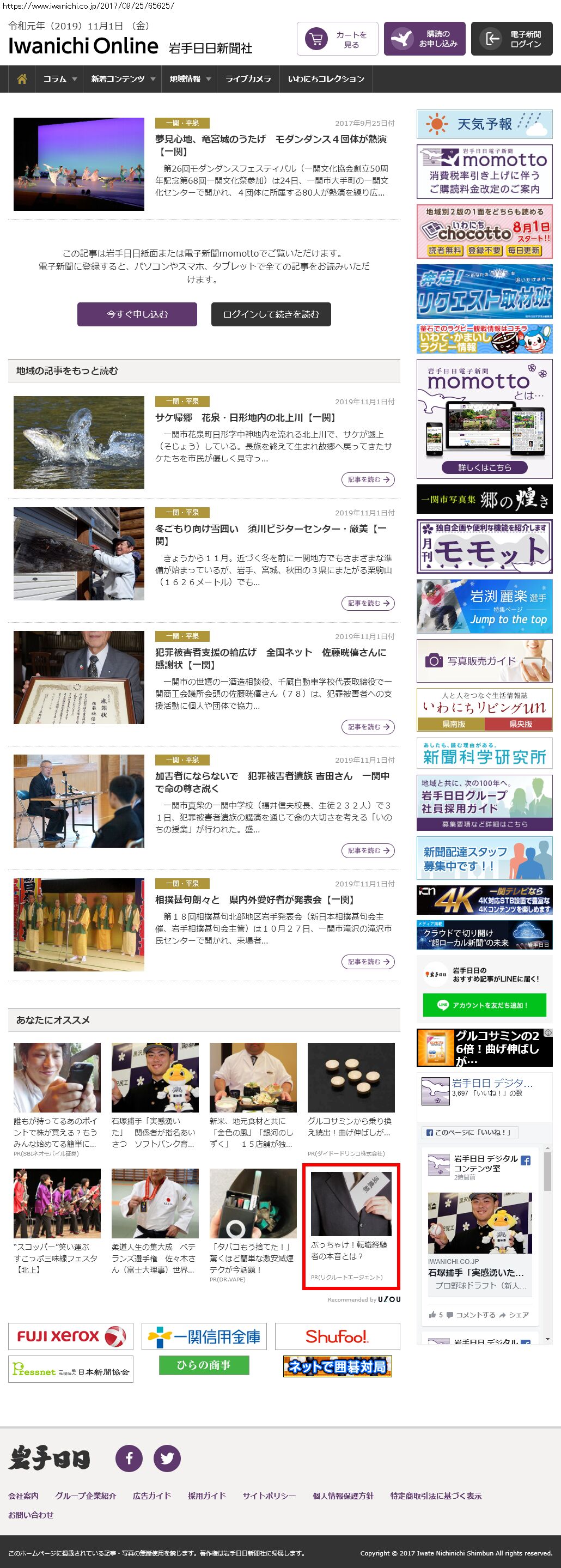
Task: Open 写真販売ガイド banner
Action: click(x=484, y=660)
